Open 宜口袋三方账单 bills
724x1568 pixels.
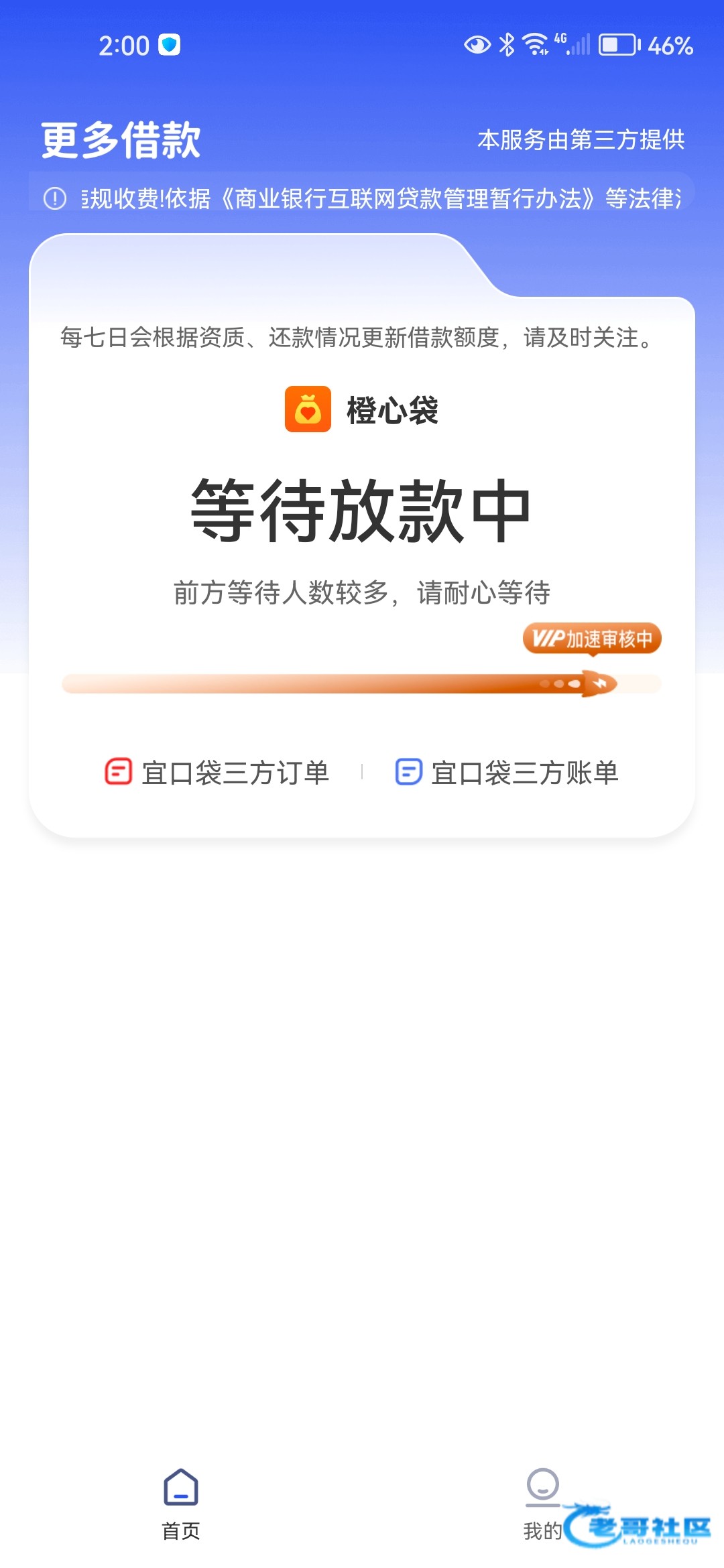pos(507,772)
